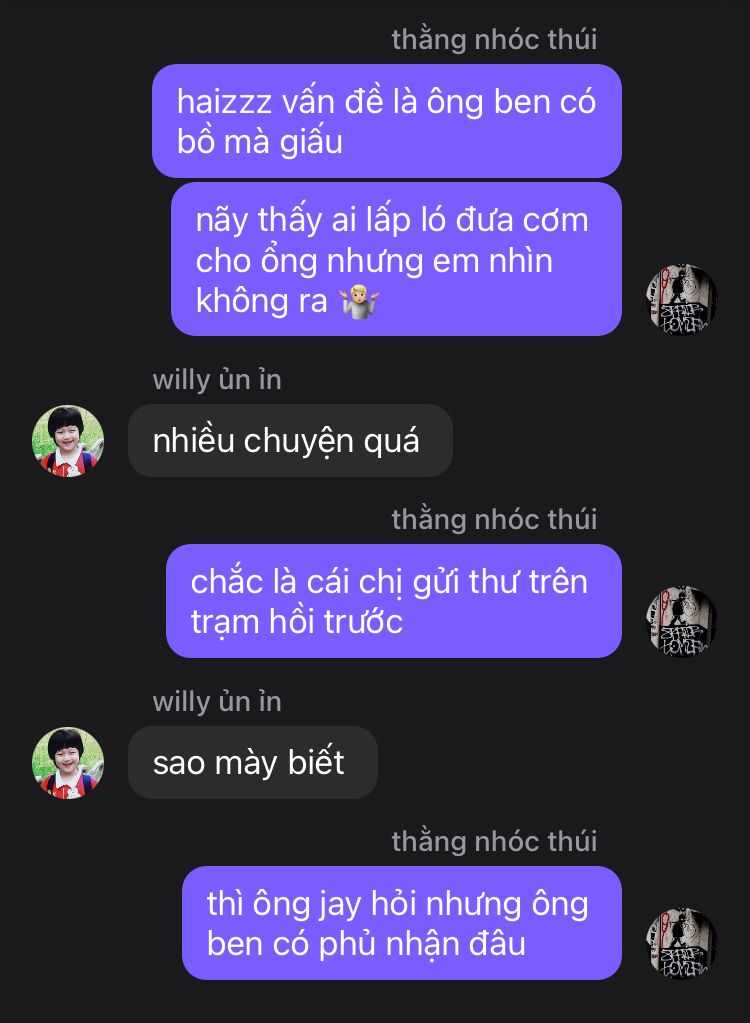Tap sender avatar beside "không ra" message

682,300
